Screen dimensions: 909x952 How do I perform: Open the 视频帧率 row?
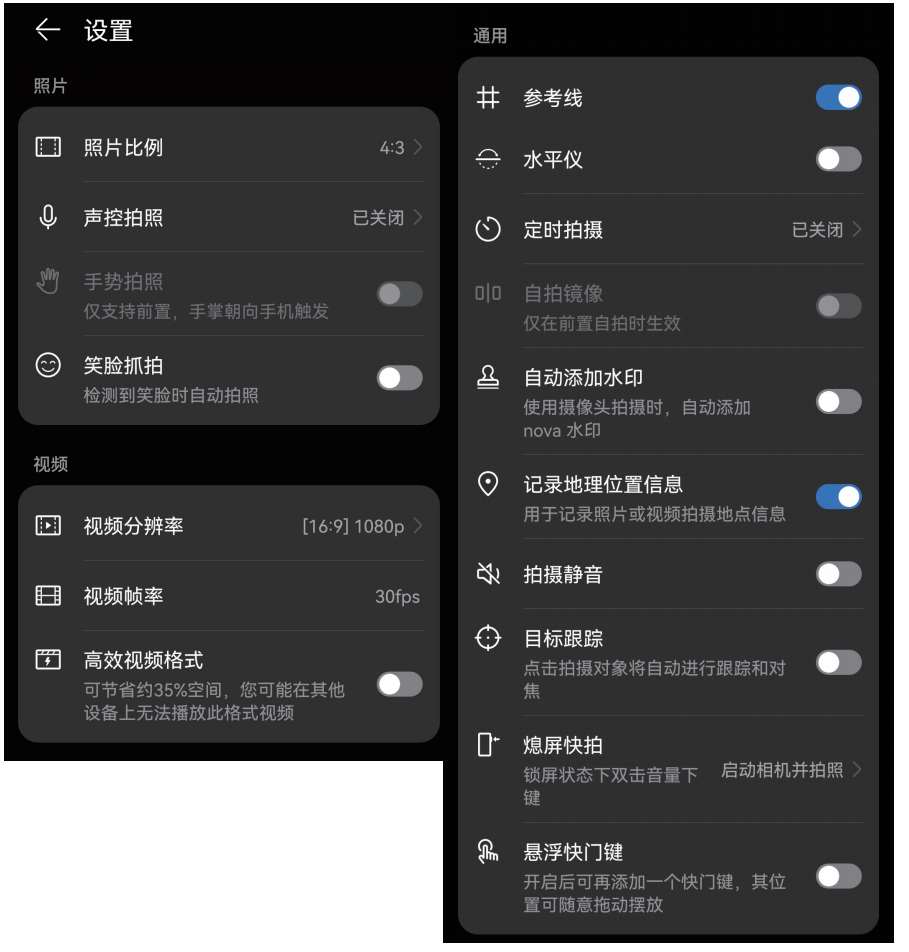coord(228,597)
